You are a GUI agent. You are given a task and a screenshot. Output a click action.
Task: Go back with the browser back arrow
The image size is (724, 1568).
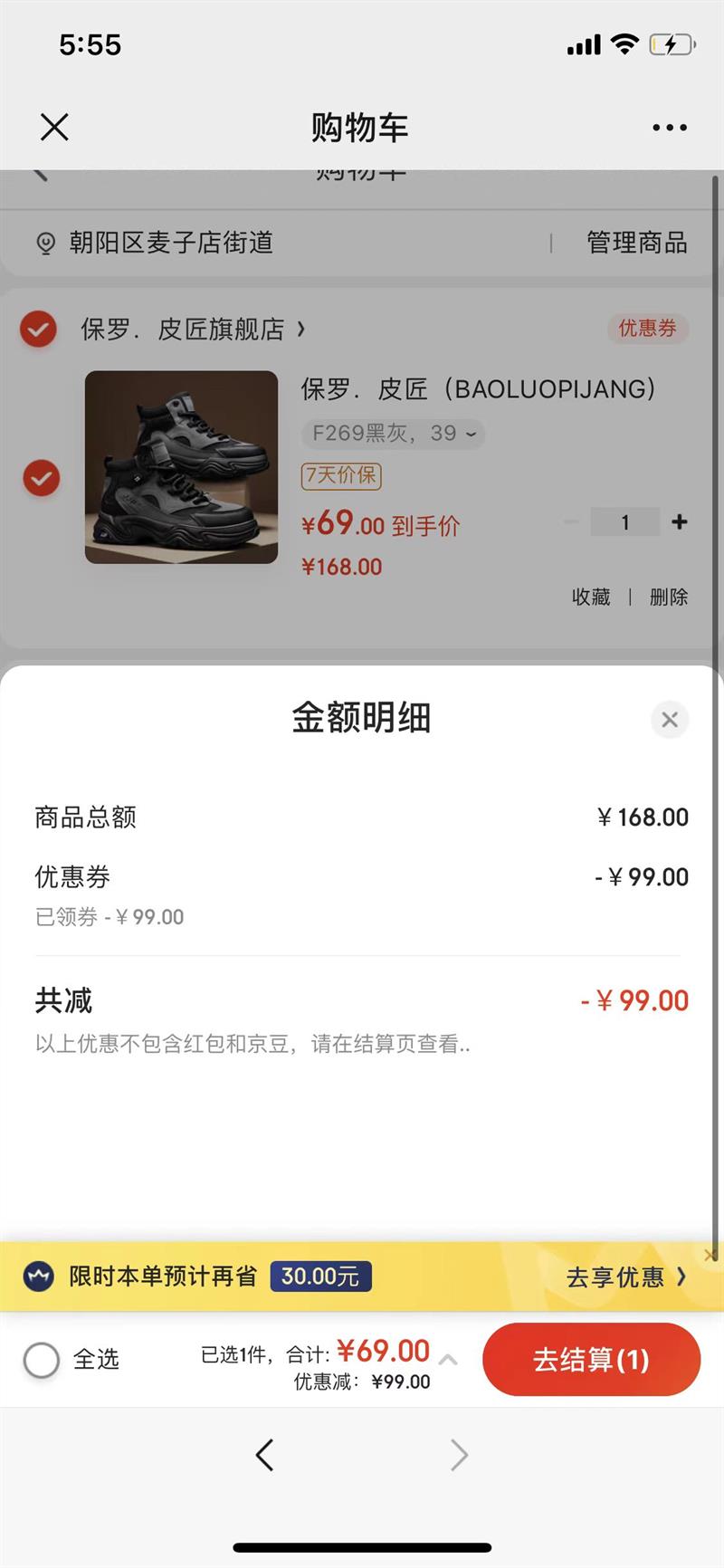pyautogui.click(x=264, y=1455)
